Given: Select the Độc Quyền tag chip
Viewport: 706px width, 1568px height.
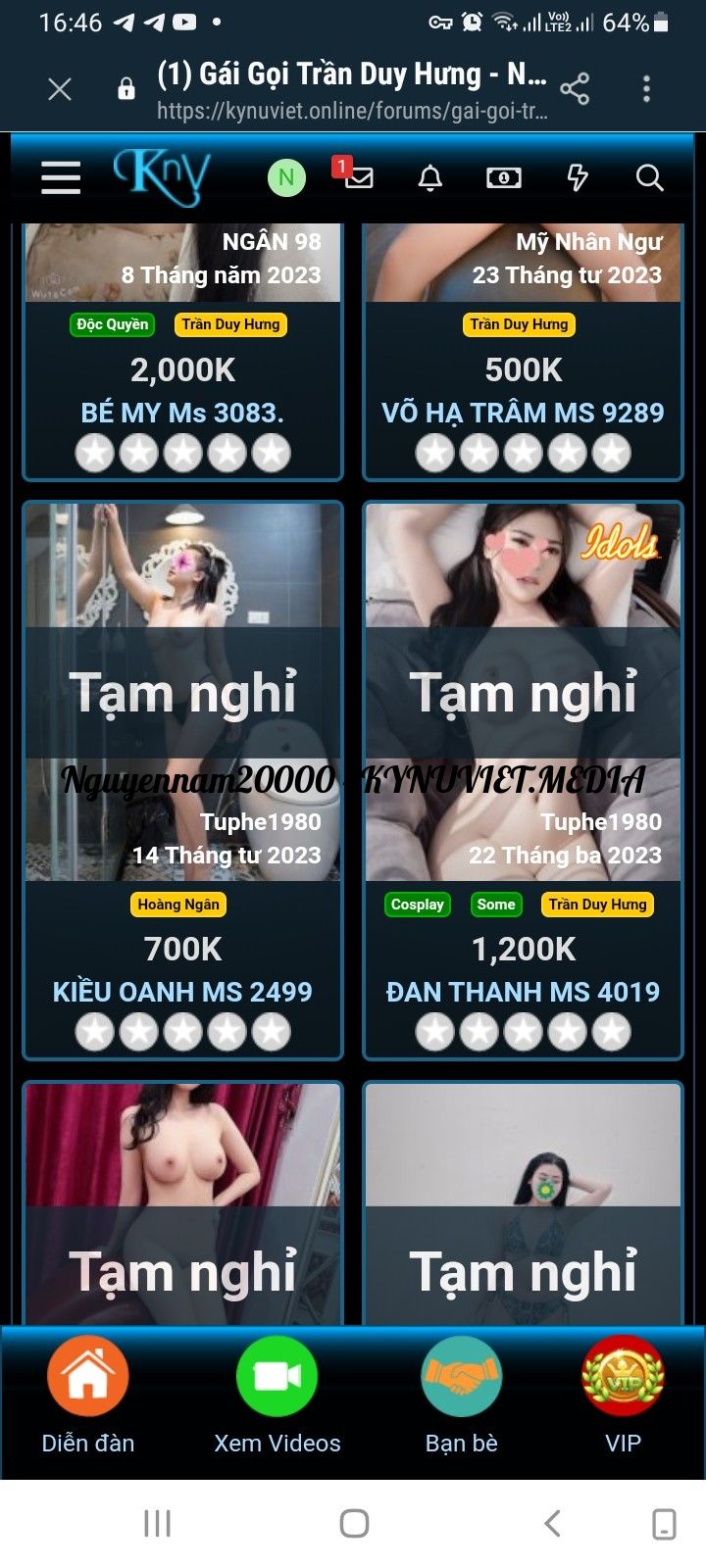Looking at the screenshot, I should coord(113,324).
